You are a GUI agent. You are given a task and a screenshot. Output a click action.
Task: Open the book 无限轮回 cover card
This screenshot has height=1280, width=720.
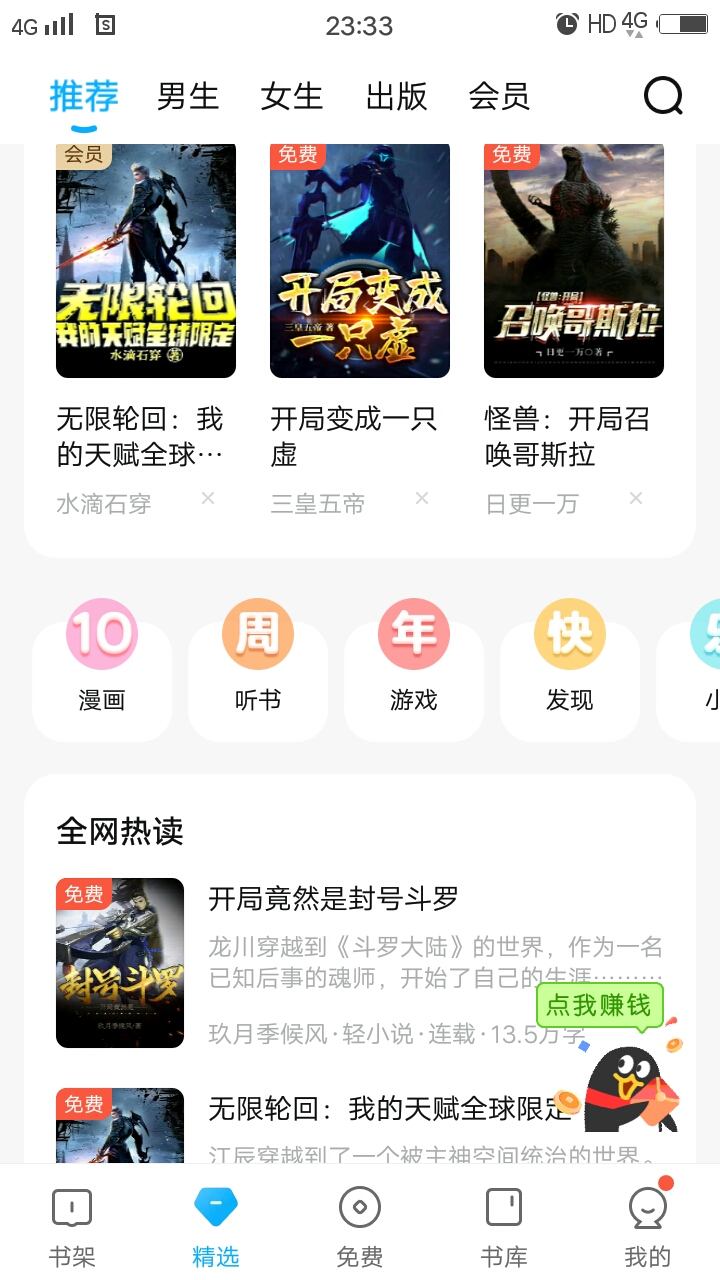point(146,260)
